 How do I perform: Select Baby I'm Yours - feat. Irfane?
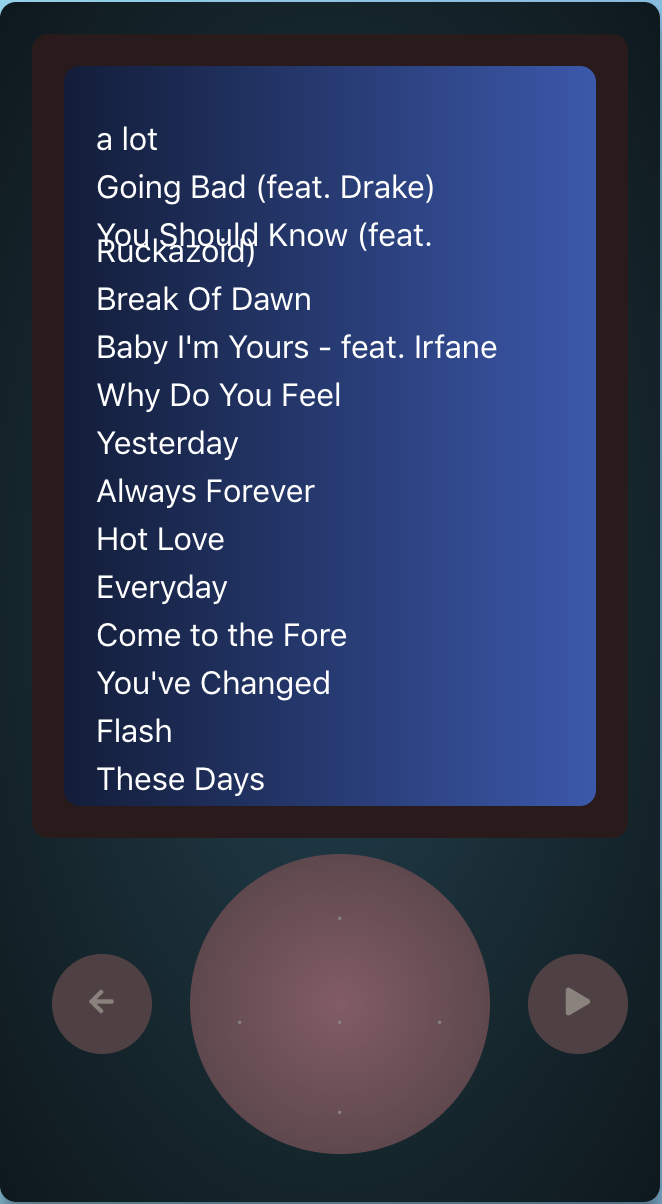[297, 347]
